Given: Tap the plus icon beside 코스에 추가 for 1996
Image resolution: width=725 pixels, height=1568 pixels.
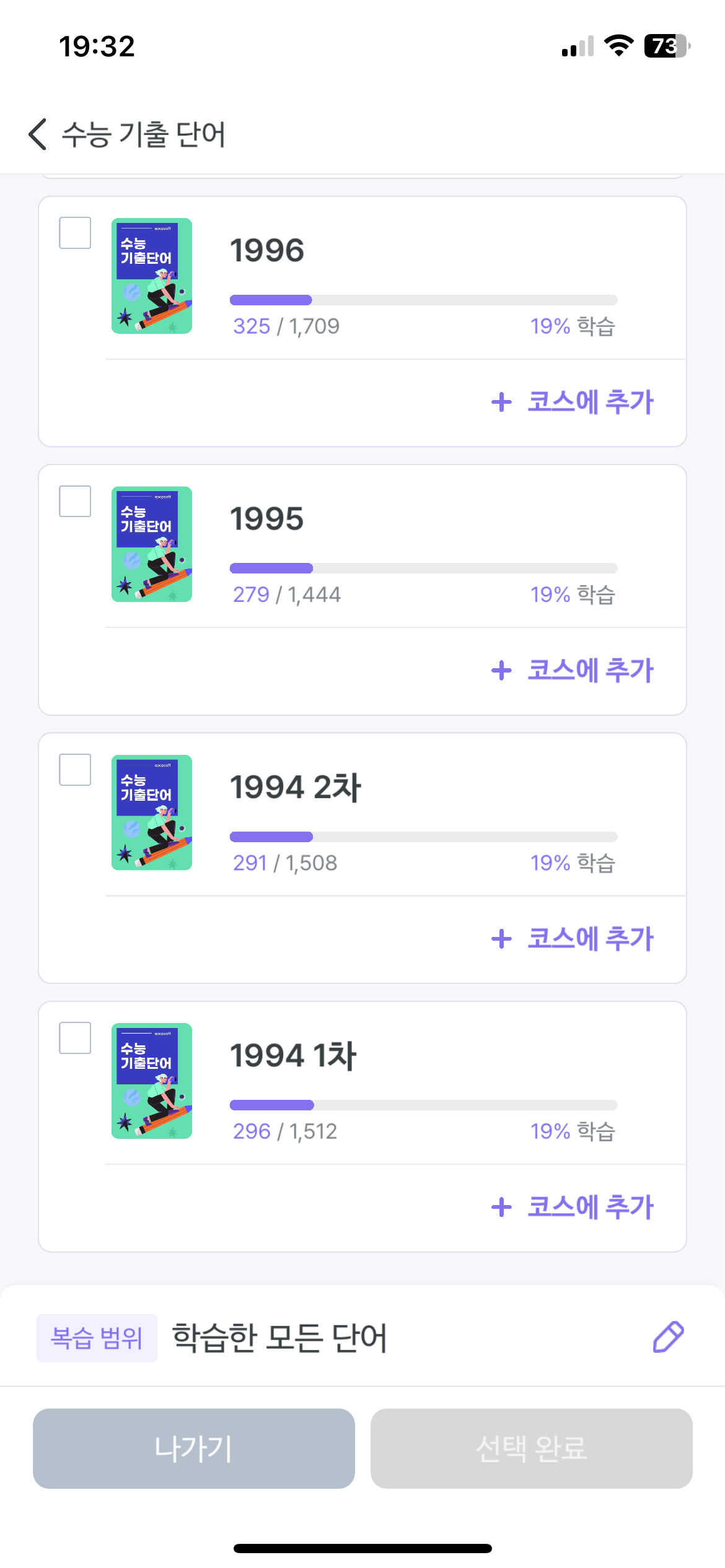Looking at the screenshot, I should point(499,401).
